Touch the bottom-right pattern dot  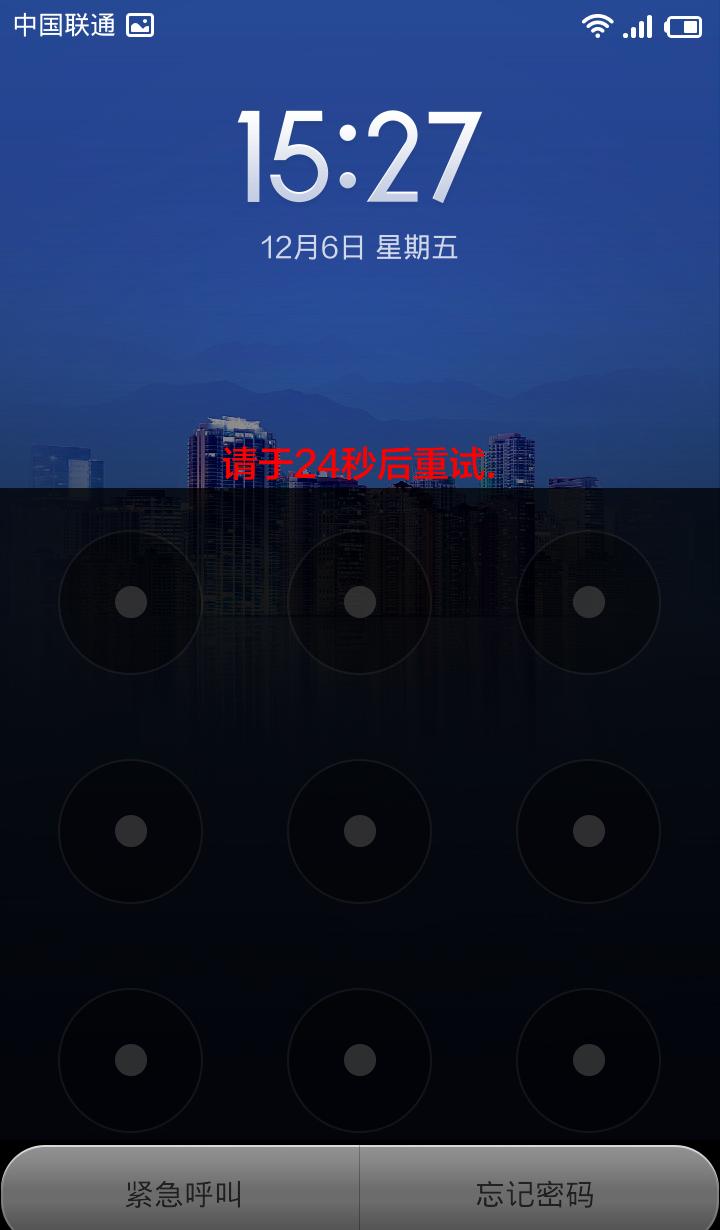589,1060
